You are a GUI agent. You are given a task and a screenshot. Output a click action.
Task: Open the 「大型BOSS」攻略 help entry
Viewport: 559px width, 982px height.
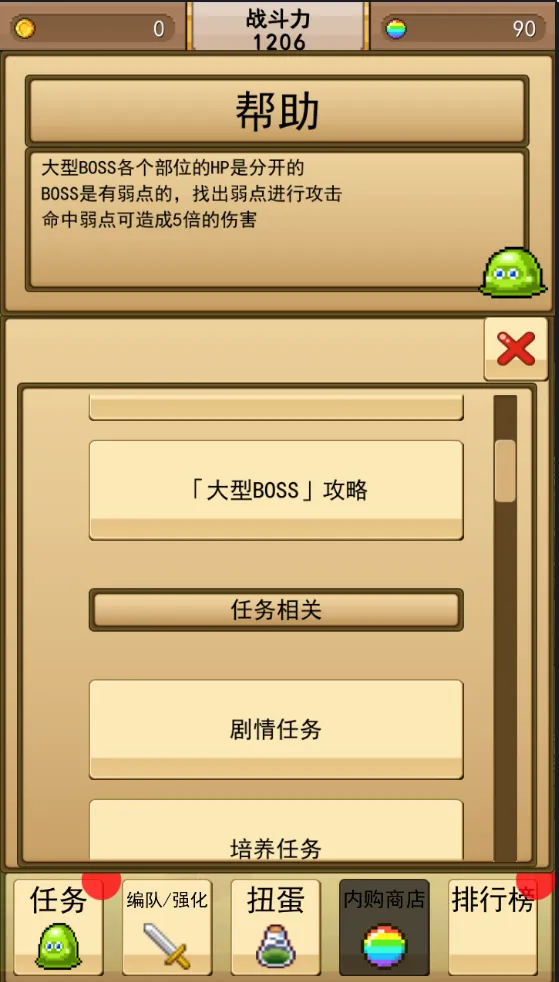pos(276,490)
